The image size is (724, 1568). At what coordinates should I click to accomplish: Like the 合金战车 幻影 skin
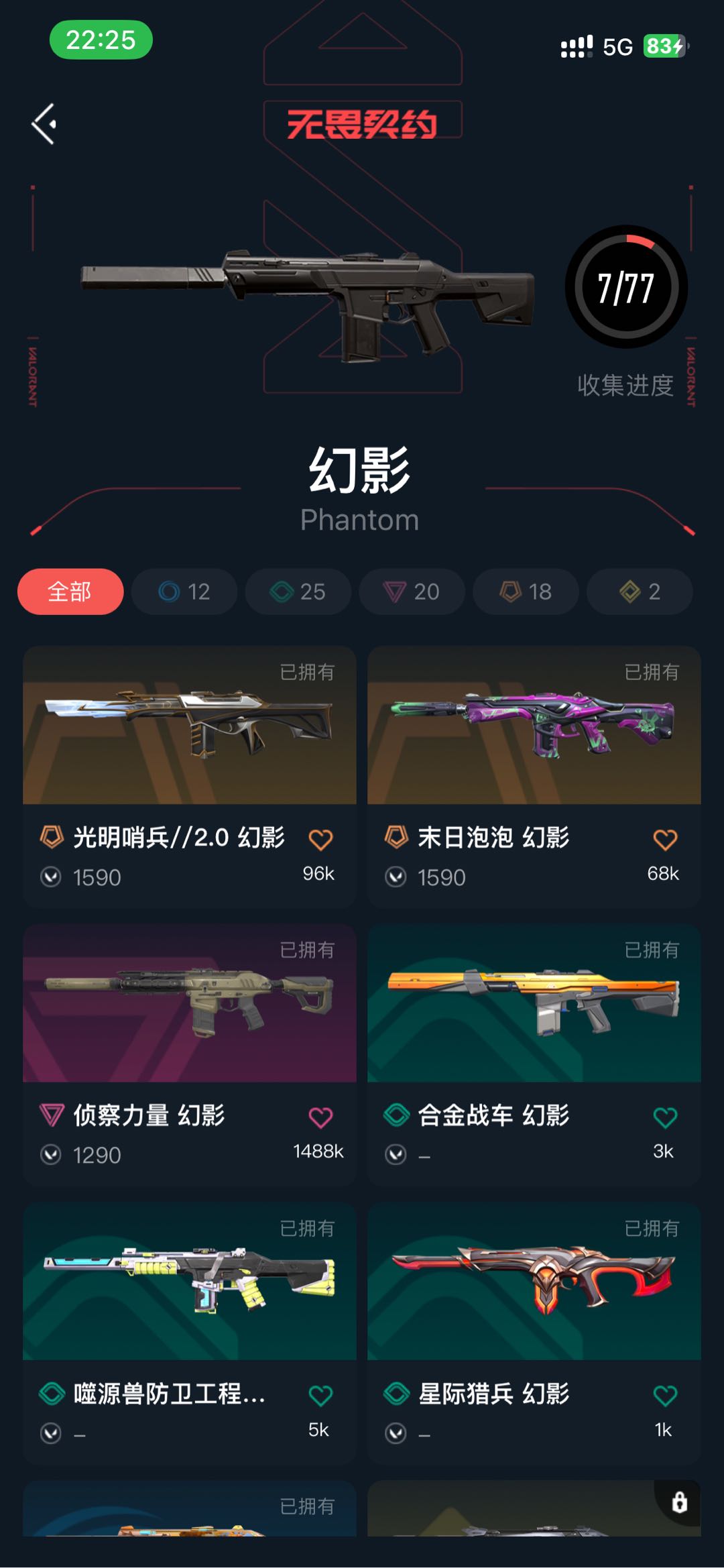(x=665, y=1117)
